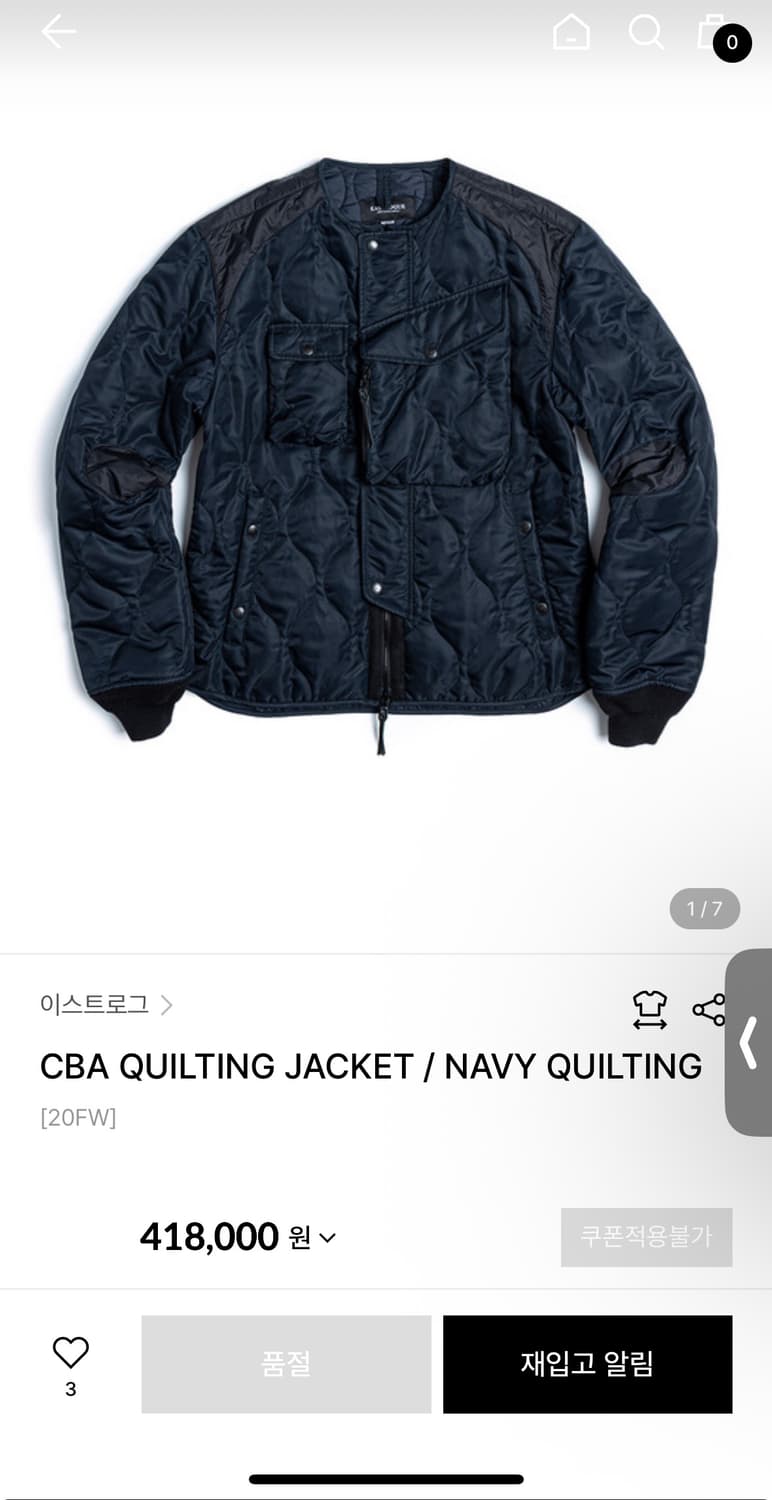The width and height of the screenshot is (772, 1500).
Task: Collapse the side panel with the chevron handle
Action: click(750, 1042)
